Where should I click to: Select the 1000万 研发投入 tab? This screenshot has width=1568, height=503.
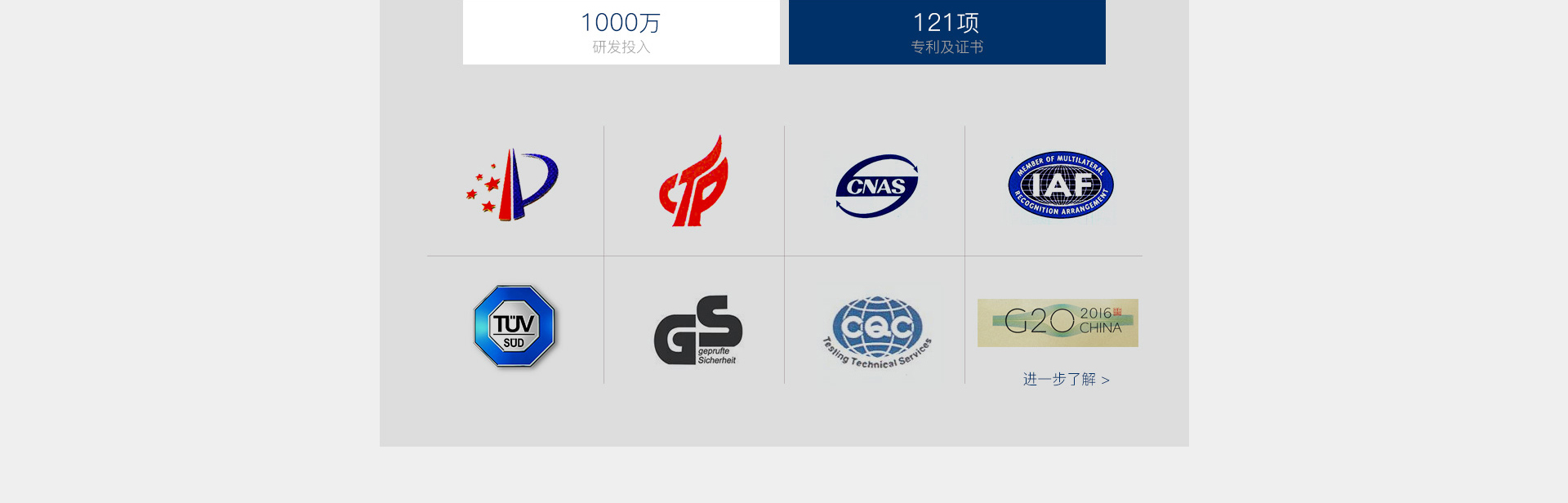621,32
